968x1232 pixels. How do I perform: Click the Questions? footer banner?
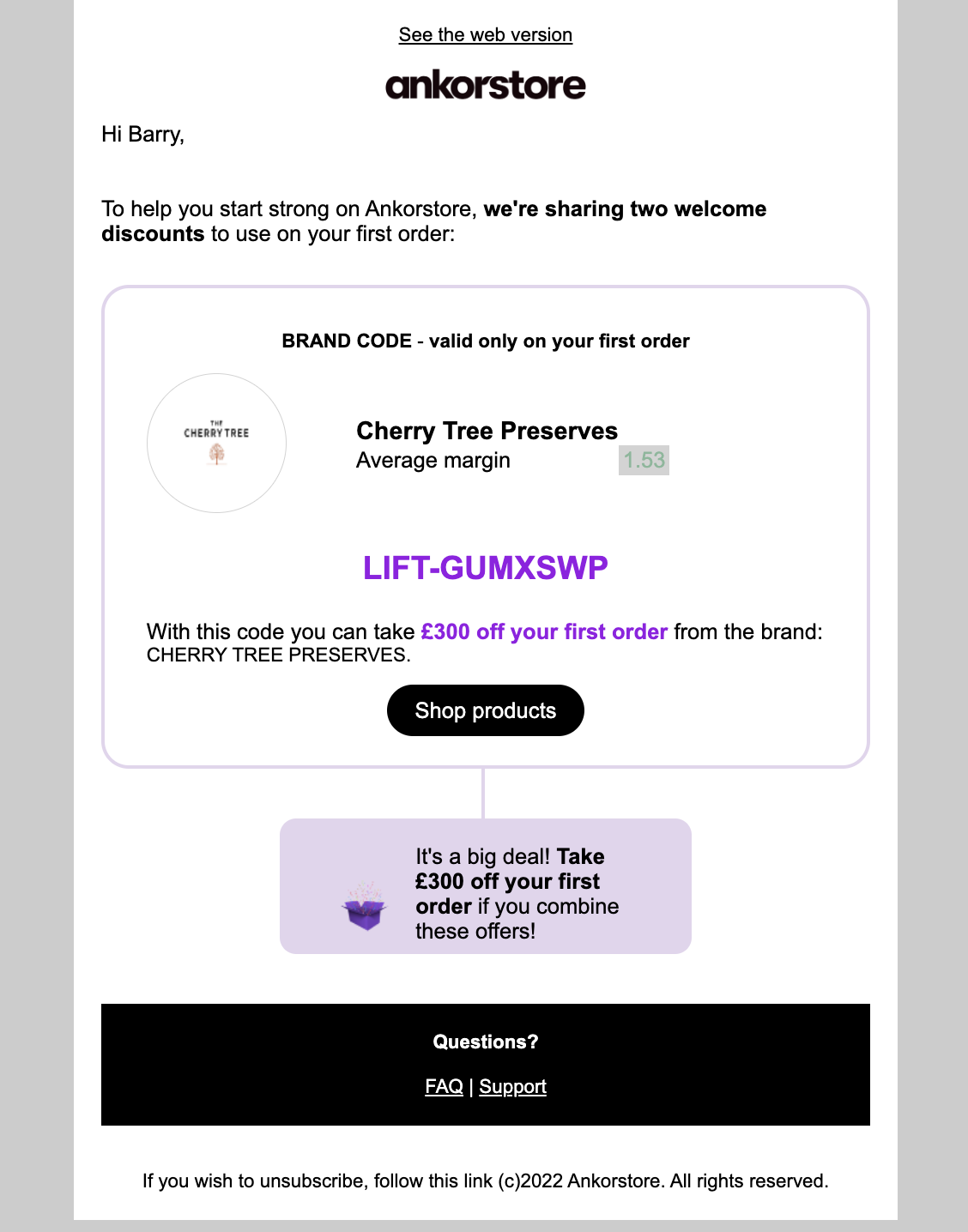pyautogui.click(x=485, y=1042)
